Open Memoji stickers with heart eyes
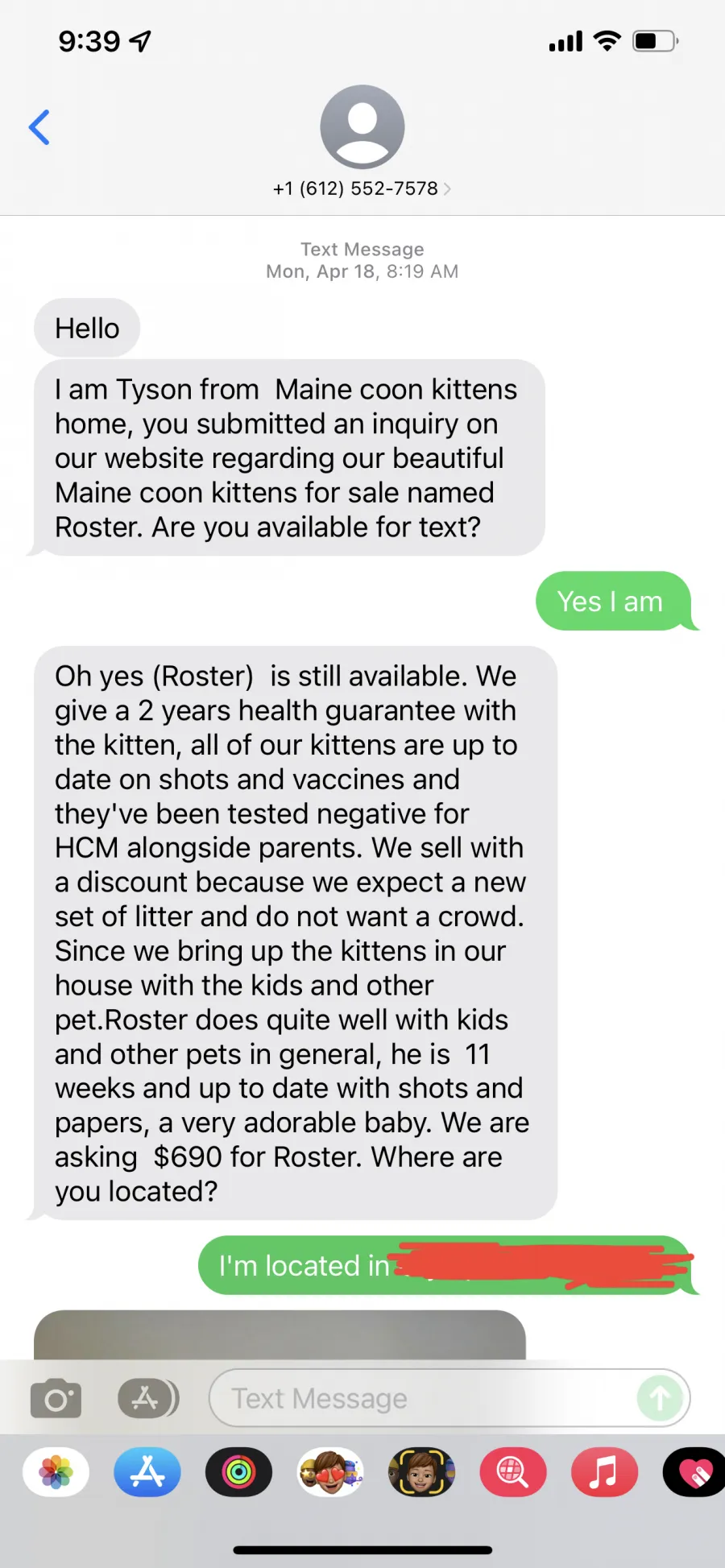Screen dimensions: 725x1568 (x=330, y=1472)
